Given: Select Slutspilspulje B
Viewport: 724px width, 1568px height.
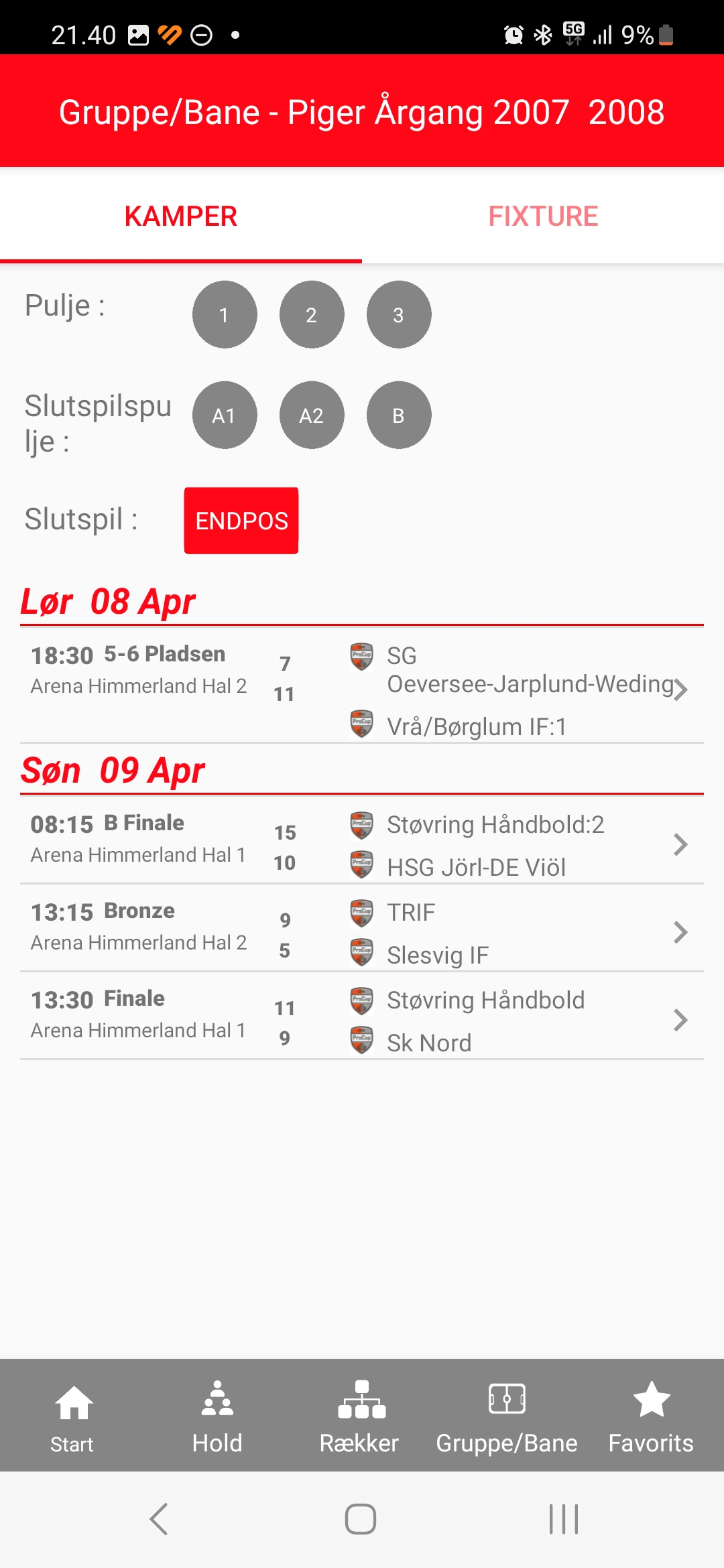Looking at the screenshot, I should pos(399,415).
